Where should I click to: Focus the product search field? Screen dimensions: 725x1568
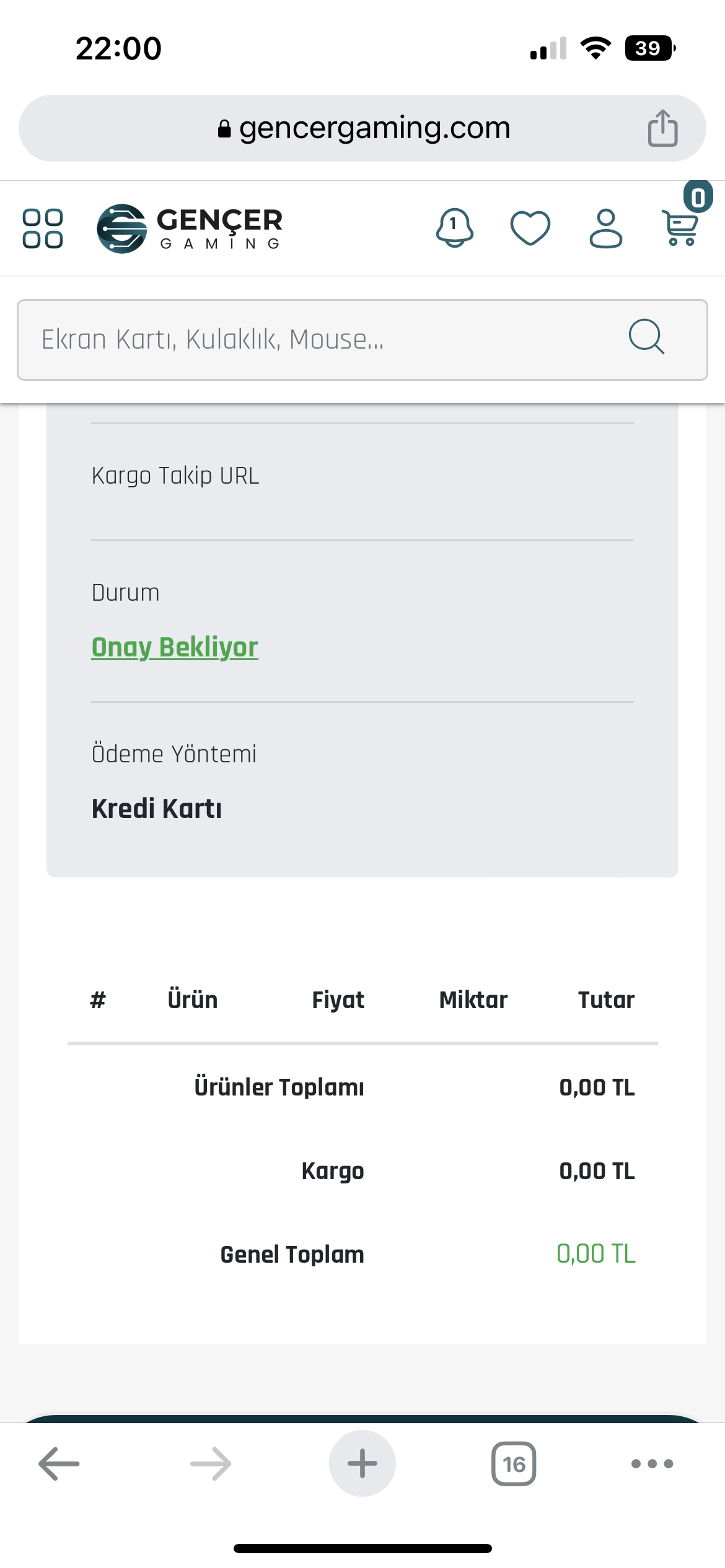322,339
